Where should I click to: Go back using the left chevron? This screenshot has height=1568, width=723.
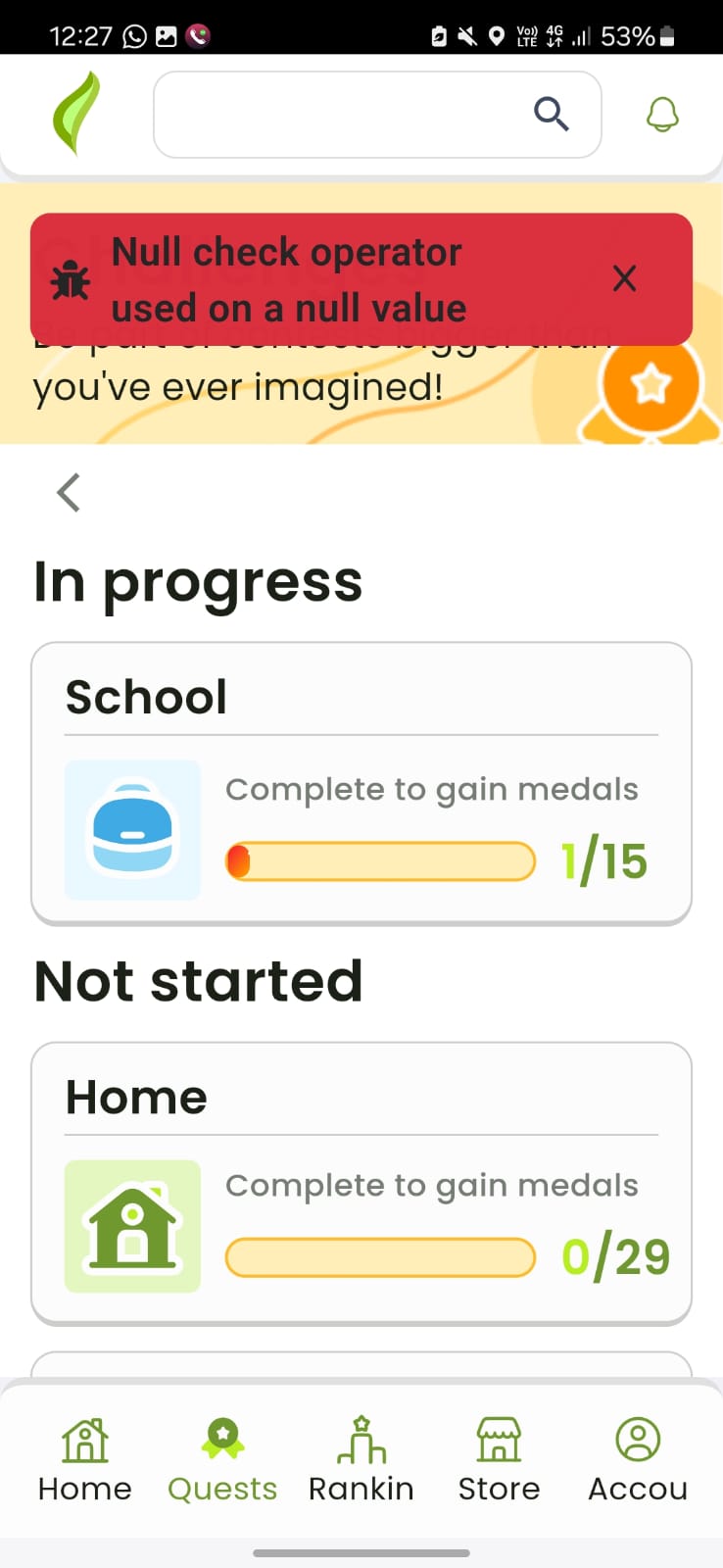(x=69, y=492)
